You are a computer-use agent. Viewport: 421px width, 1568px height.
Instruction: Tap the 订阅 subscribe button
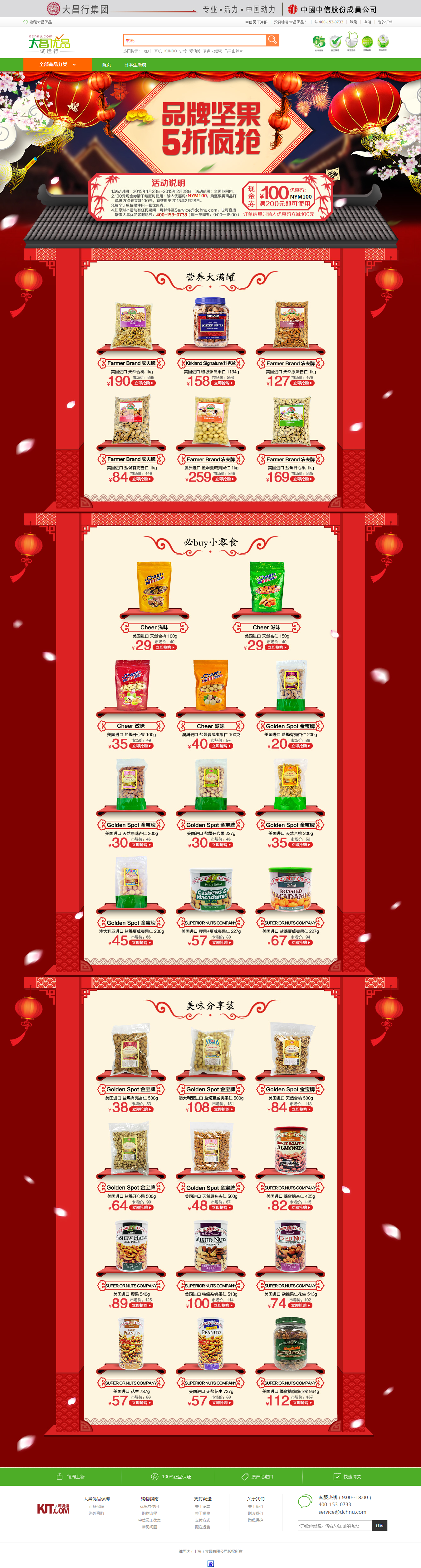pos(379,1525)
